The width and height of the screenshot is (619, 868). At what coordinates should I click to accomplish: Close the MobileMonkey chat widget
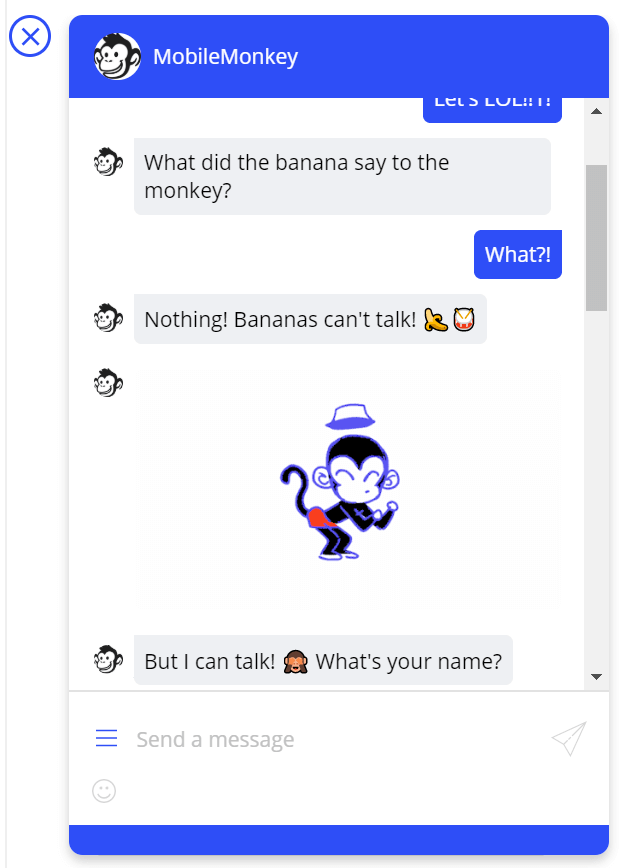coord(30,37)
